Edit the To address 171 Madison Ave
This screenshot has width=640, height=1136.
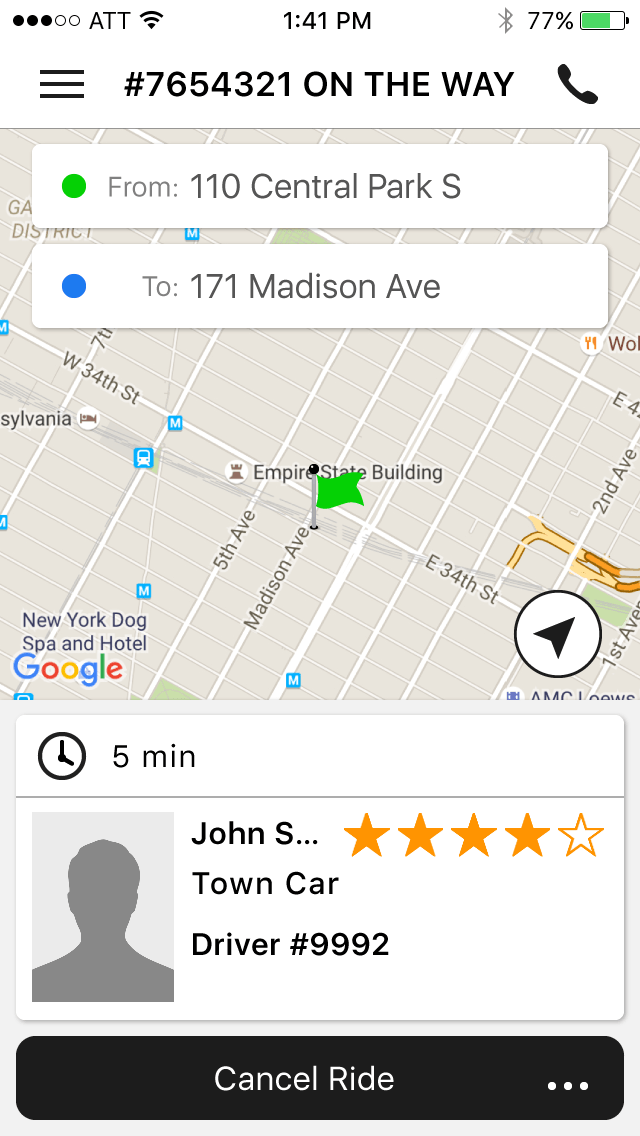[320, 286]
